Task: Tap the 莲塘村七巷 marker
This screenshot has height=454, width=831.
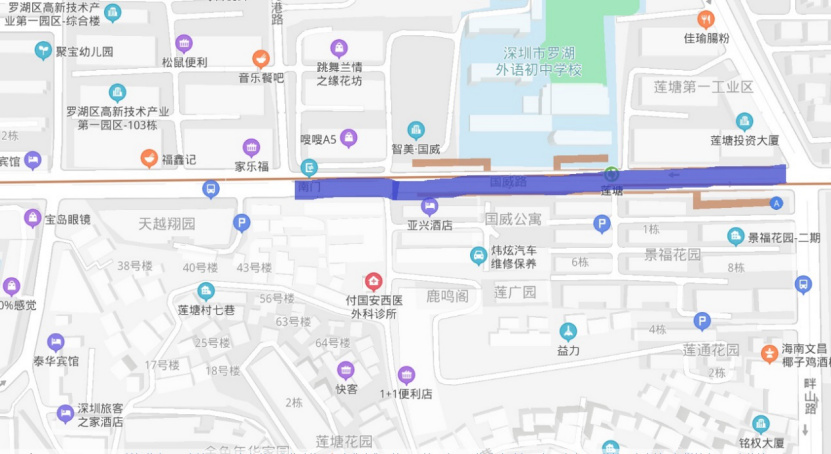Action: 205,292
